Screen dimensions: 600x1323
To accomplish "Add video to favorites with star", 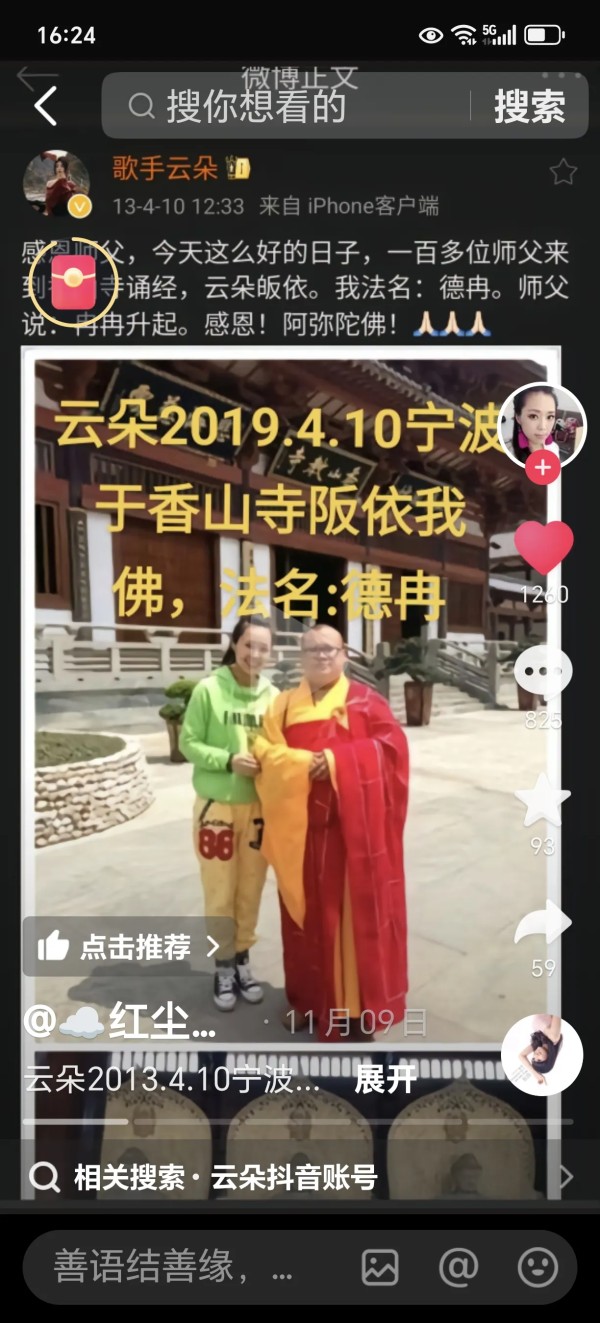I will coord(543,800).
